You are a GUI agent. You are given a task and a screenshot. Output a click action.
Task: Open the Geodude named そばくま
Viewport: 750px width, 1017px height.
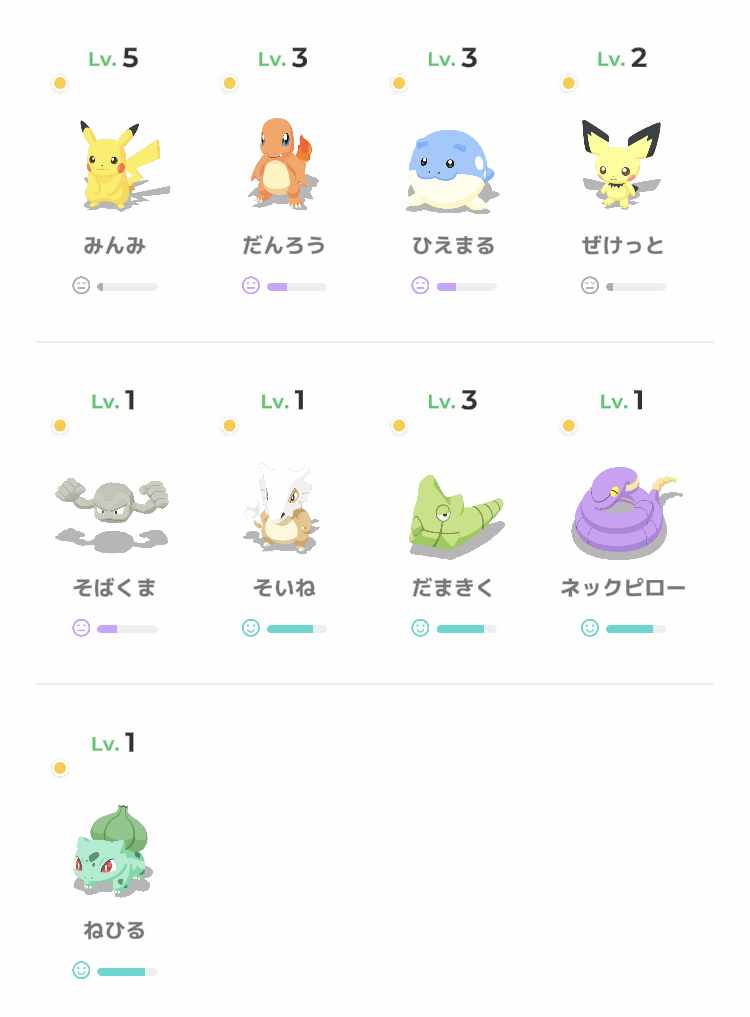tap(113, 515)
